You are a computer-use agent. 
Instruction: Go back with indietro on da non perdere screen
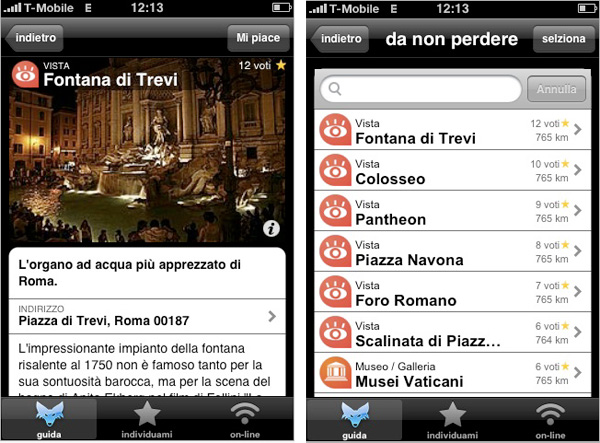coord(341,39)
